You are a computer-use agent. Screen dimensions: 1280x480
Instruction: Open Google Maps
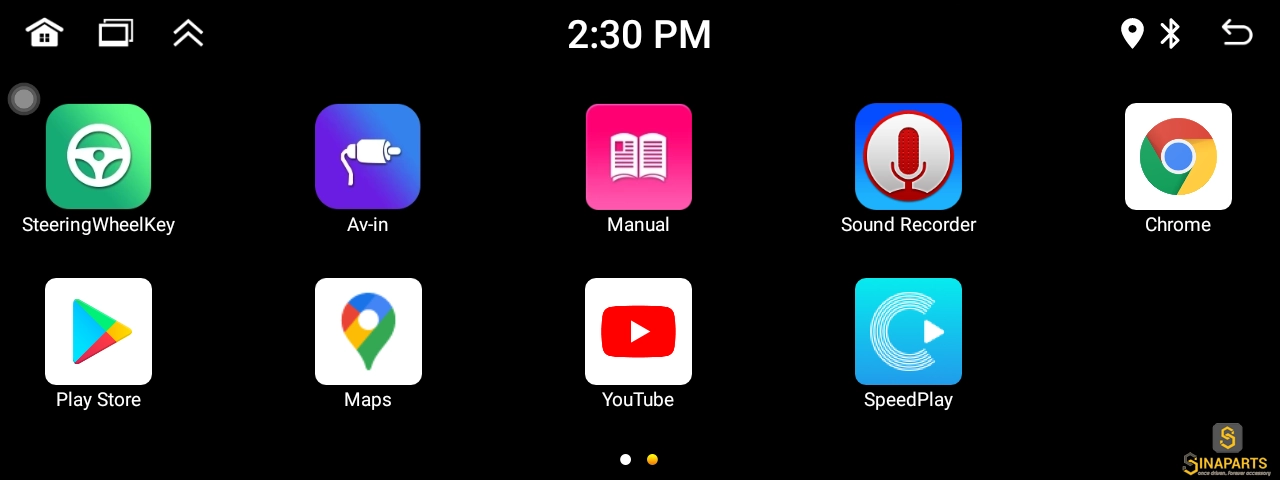(x=368, y=332)
